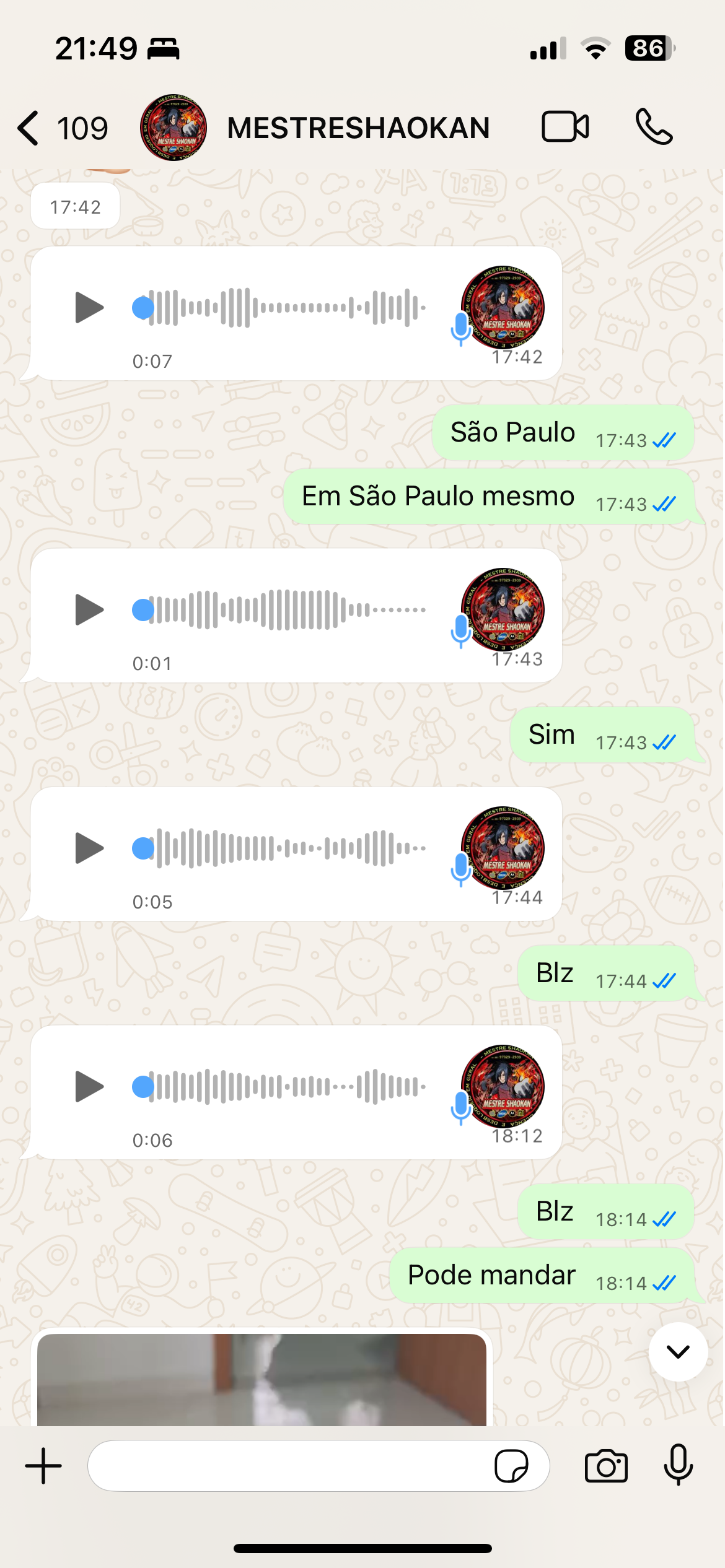Viewport: 725px width, 1568px height.
Task: Tap the microphone to record audio
Action: coord(678,1465)
